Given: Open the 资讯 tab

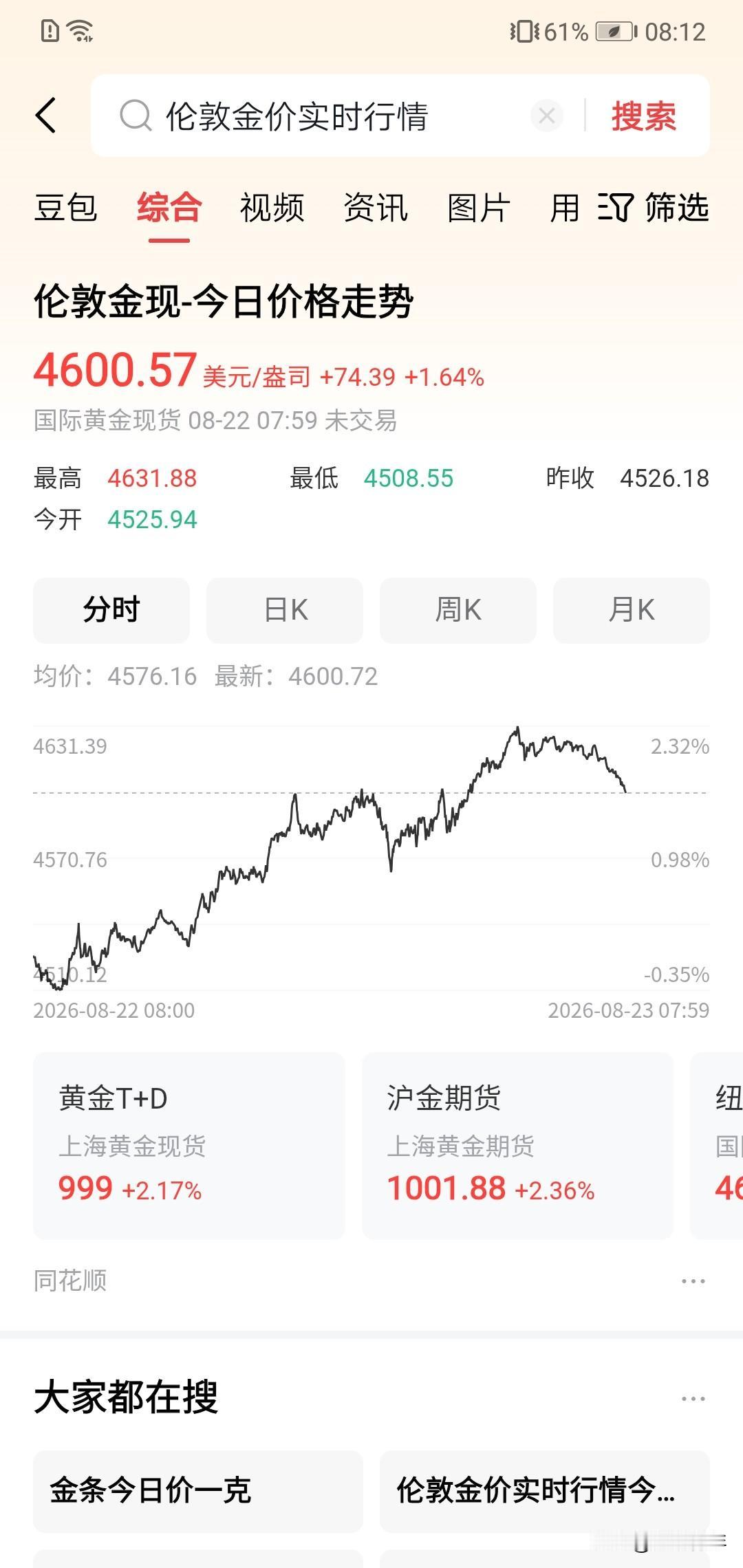Looking at the screenshot, I should (x=376, y=208).
